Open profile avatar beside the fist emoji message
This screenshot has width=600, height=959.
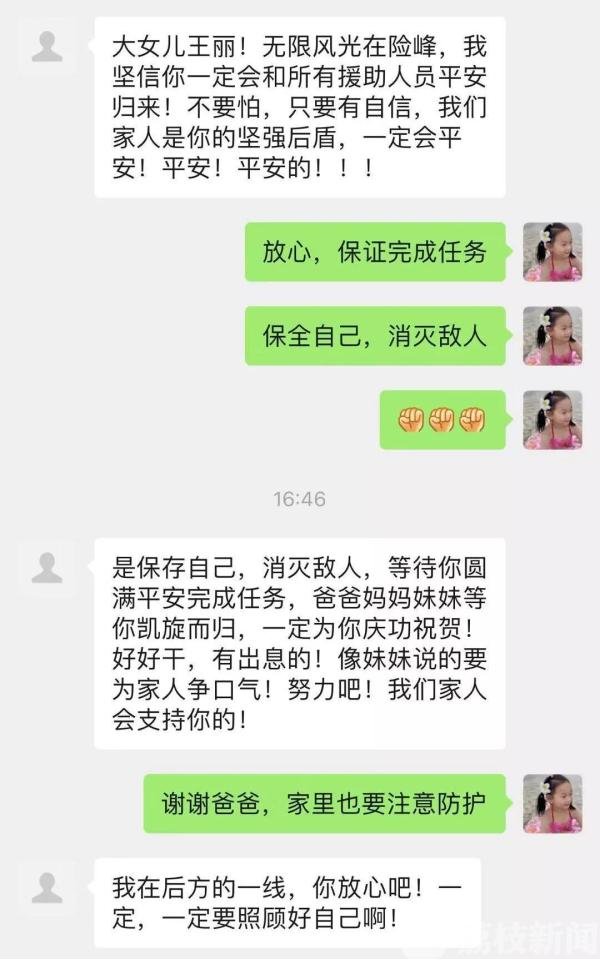(x=552, y=419)
